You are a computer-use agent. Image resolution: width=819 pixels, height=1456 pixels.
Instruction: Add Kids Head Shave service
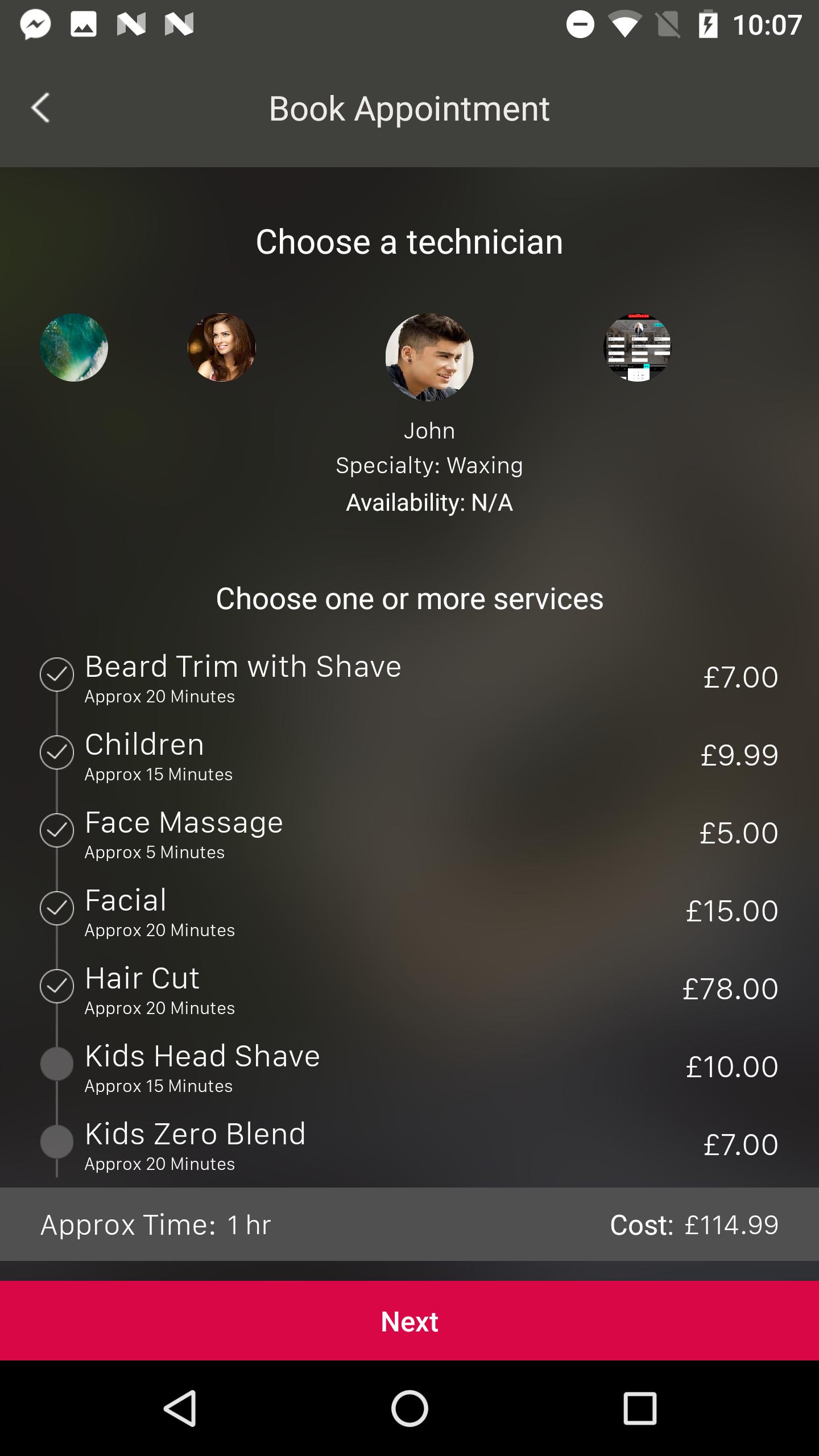[57, 1064]
